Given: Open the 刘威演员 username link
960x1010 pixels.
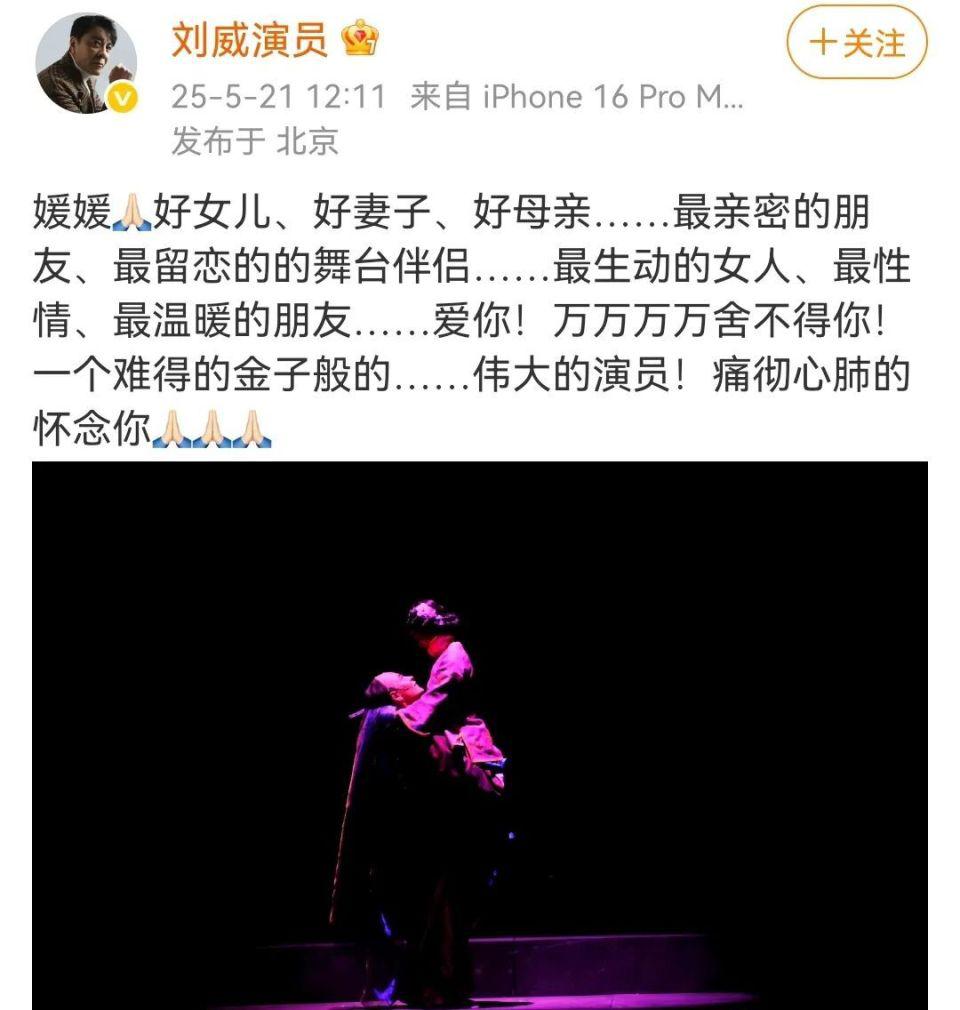Looking at the screenshot, I should (x=249, y=39).
